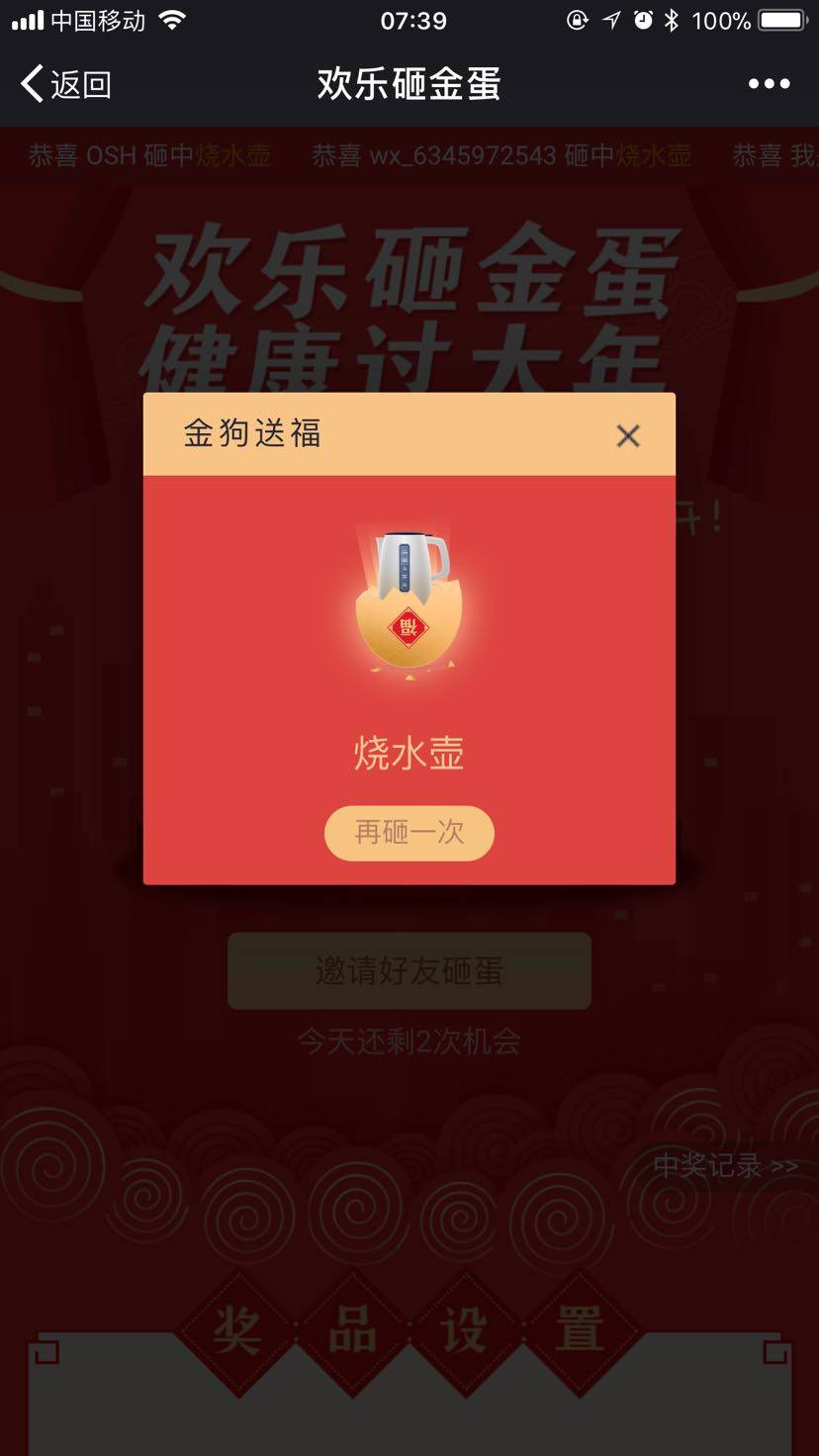Open the three-dot overflow menu
Image resolution: width=819 pixels, height=1456 pixels.
(769, 84)
